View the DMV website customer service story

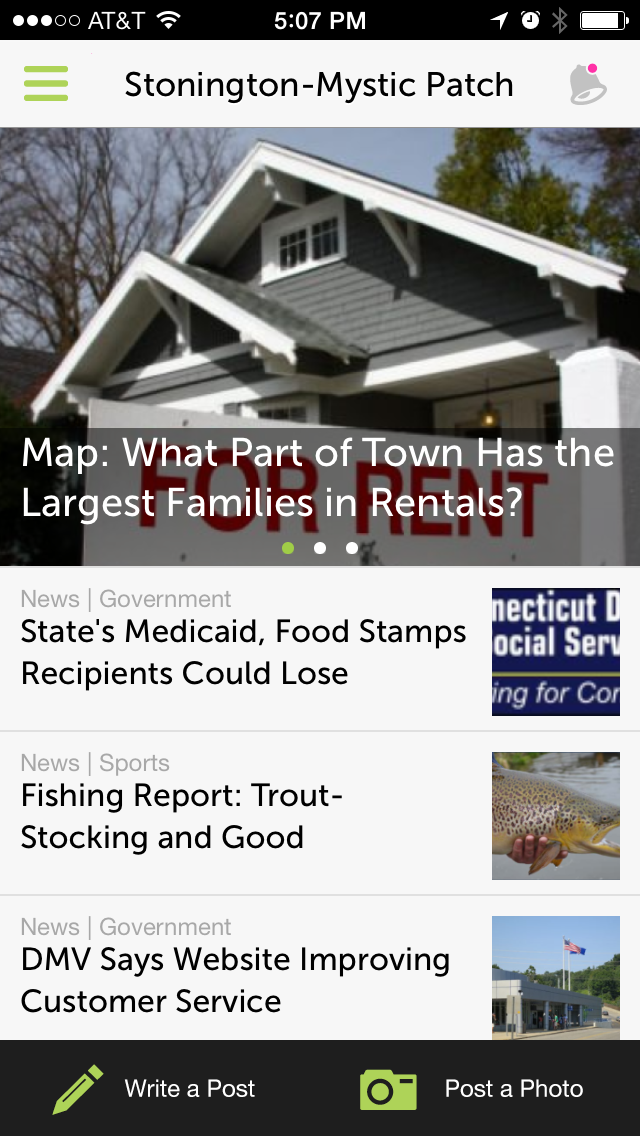pyautogui.click(x=235, y=980)
